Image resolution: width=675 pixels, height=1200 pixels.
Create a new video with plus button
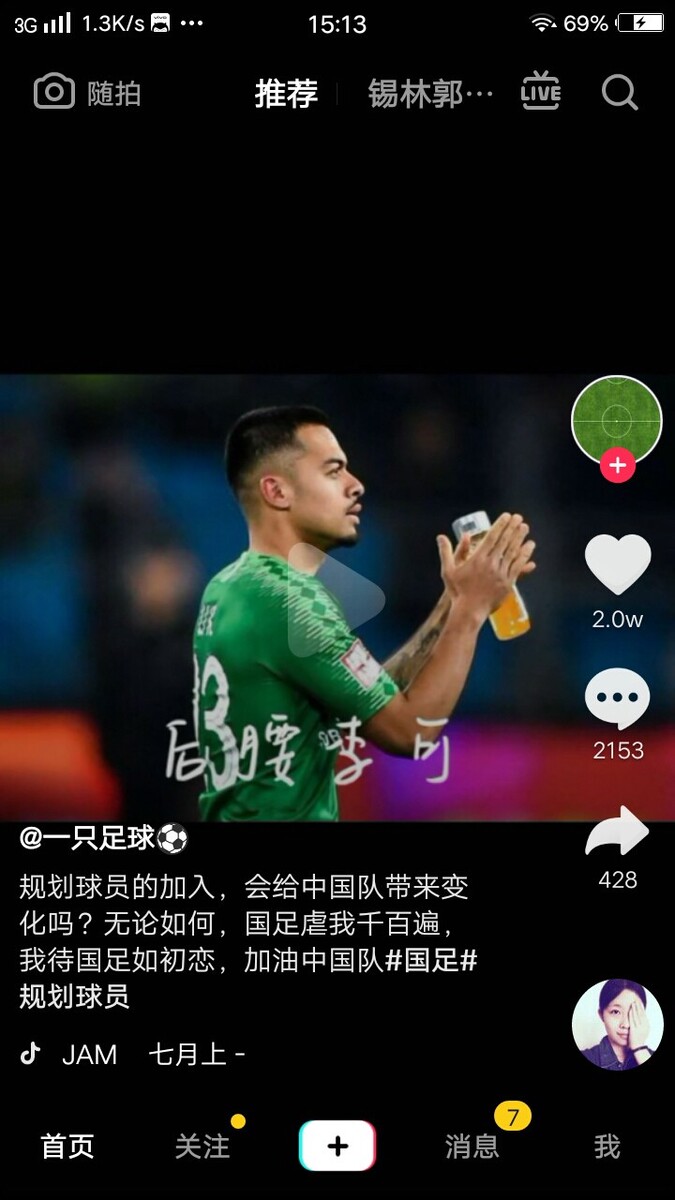(337, 1146)
